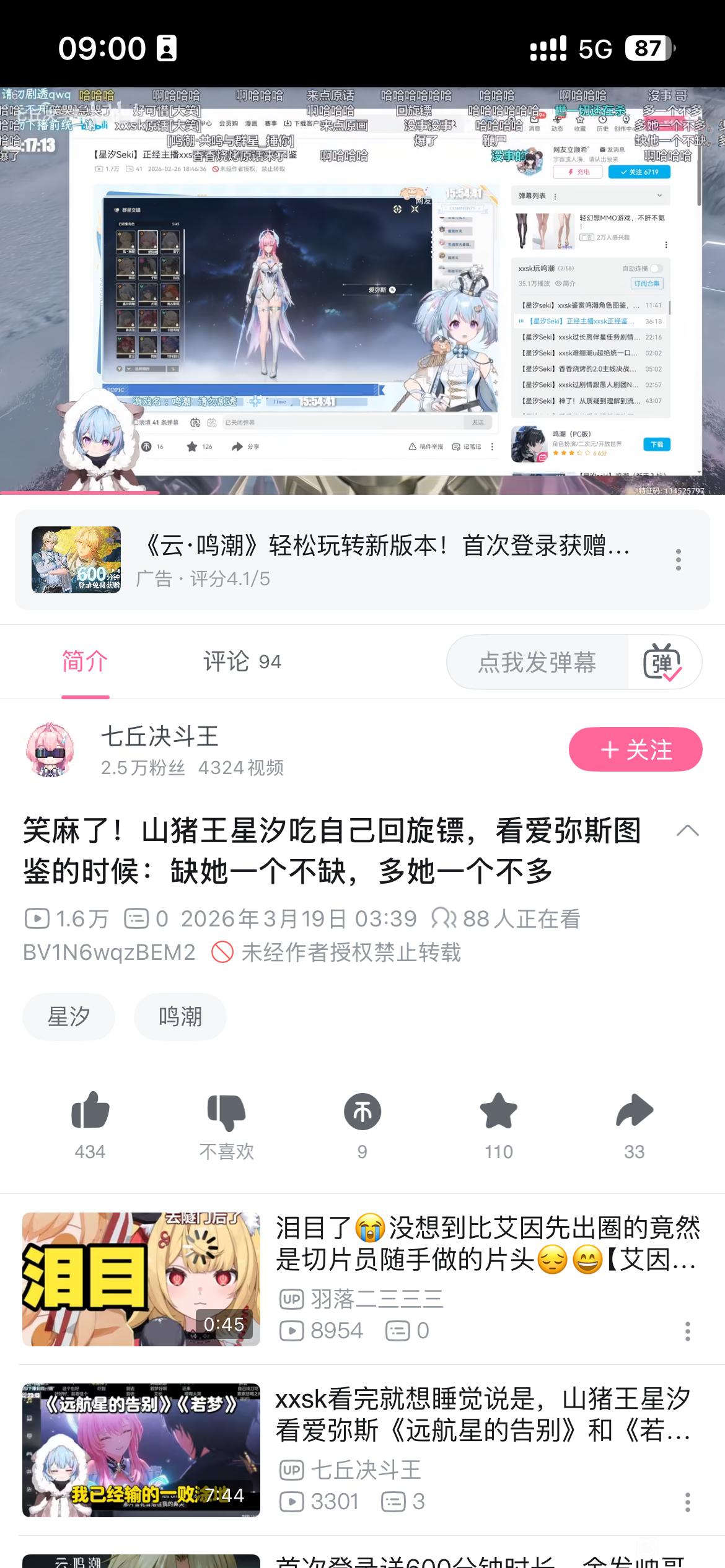Follow uploader 七丘决斗王
Screen dimensions: 725x1568
click(x=635, y=750)
